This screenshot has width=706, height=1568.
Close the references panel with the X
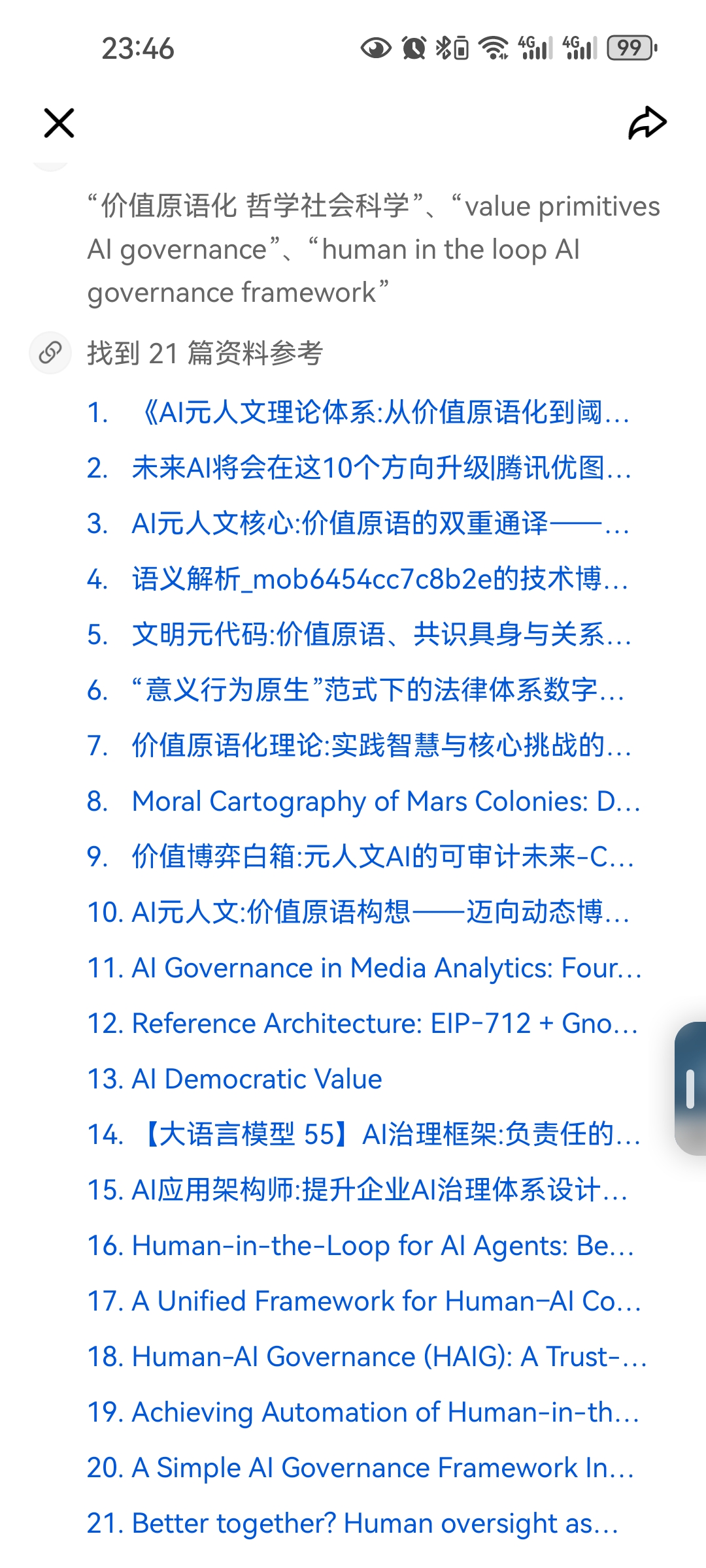pyautogui.click(x=58, y=123)
